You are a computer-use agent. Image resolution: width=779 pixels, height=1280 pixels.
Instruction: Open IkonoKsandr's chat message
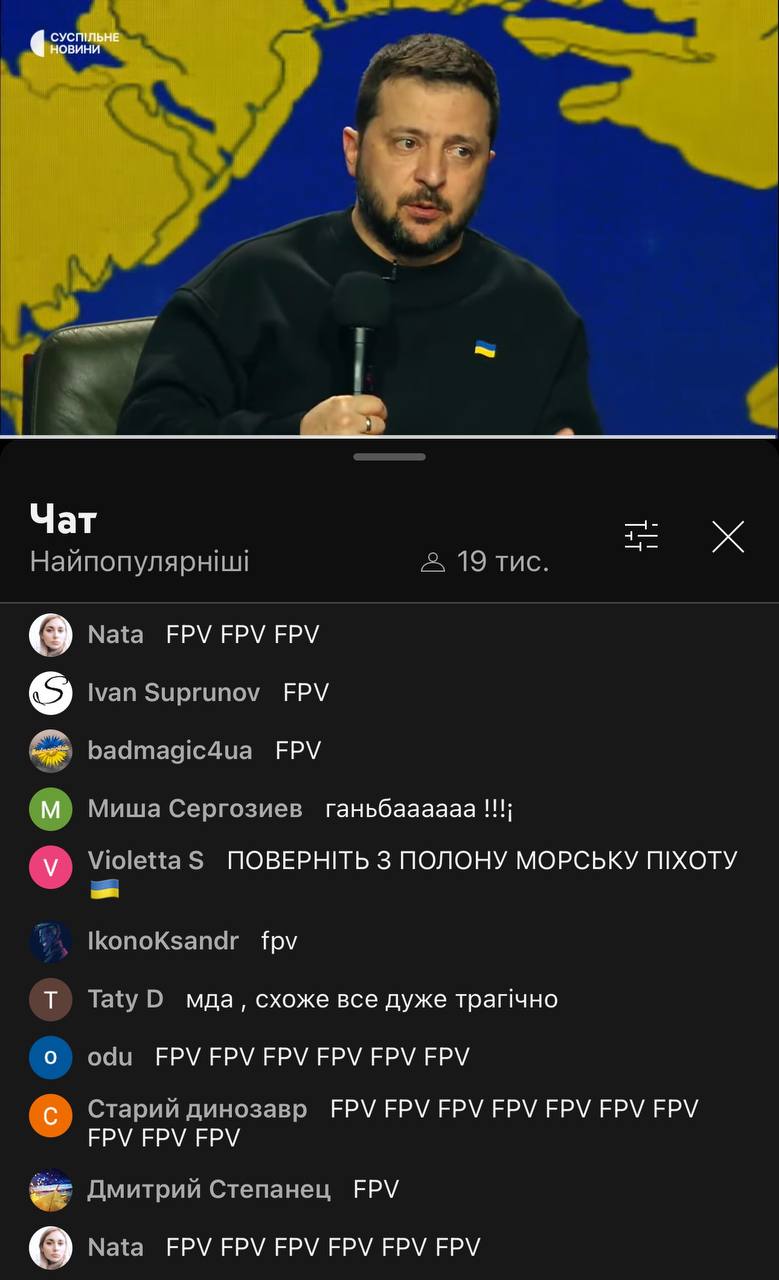(279, 941)
